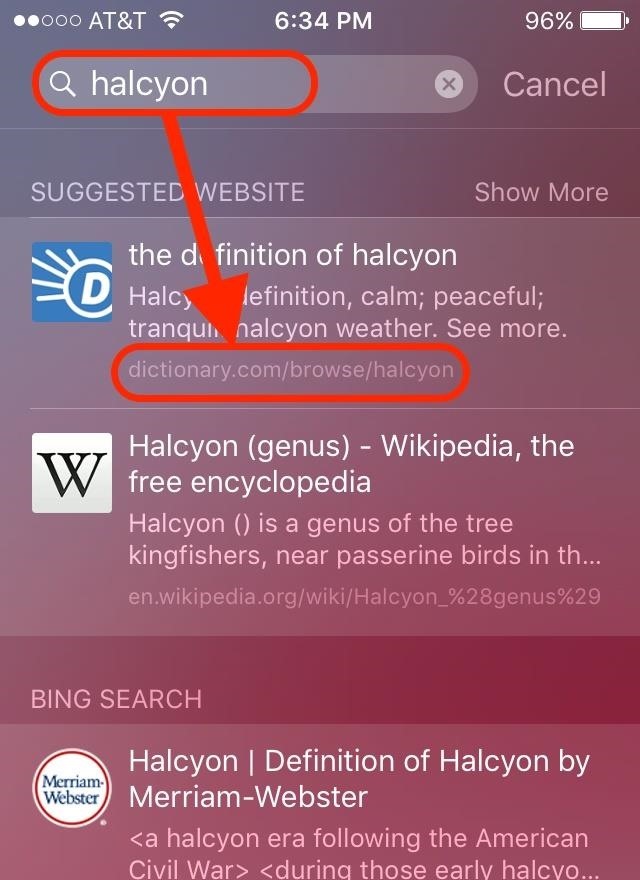The width and height of the screenshot is (640, 880).
Task: Open the dictionary.com definition of halcyon
Action: click(330, 255)
